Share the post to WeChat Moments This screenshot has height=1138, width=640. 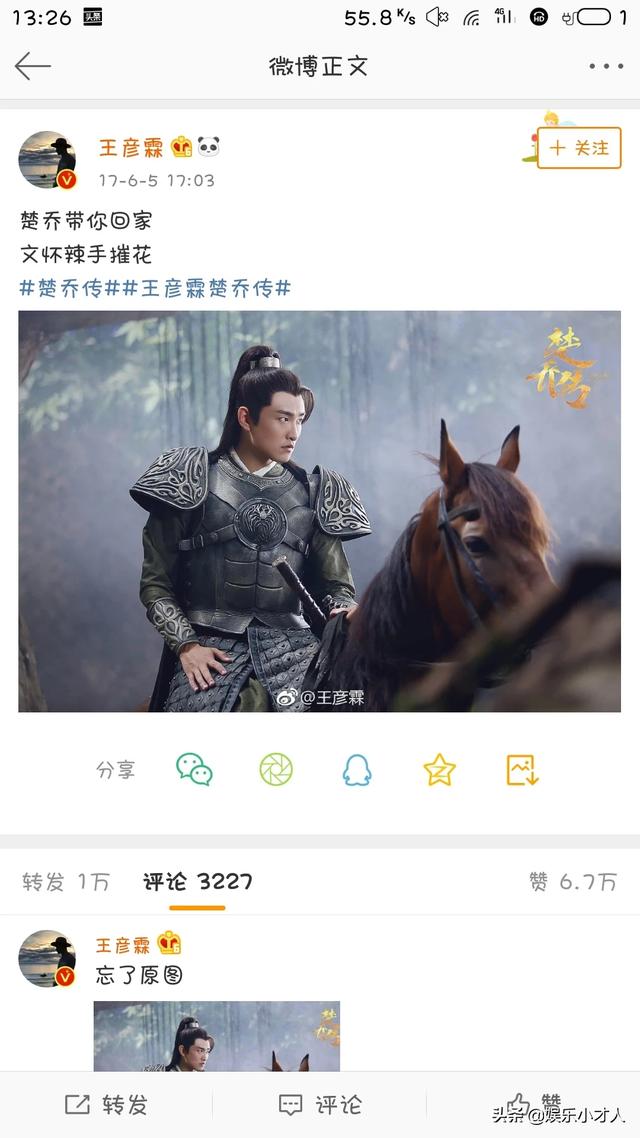tap(276, 769)
